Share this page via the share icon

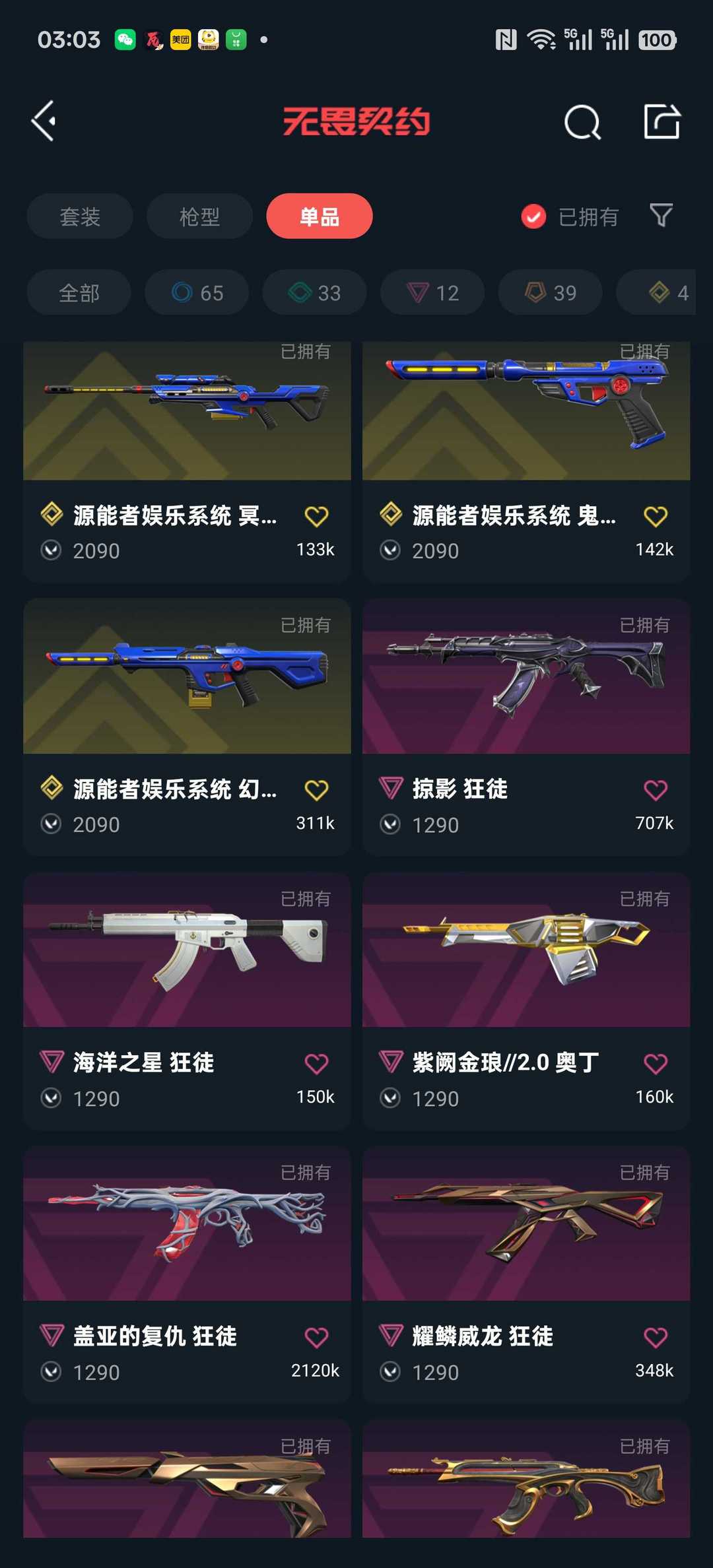point(662,121)
